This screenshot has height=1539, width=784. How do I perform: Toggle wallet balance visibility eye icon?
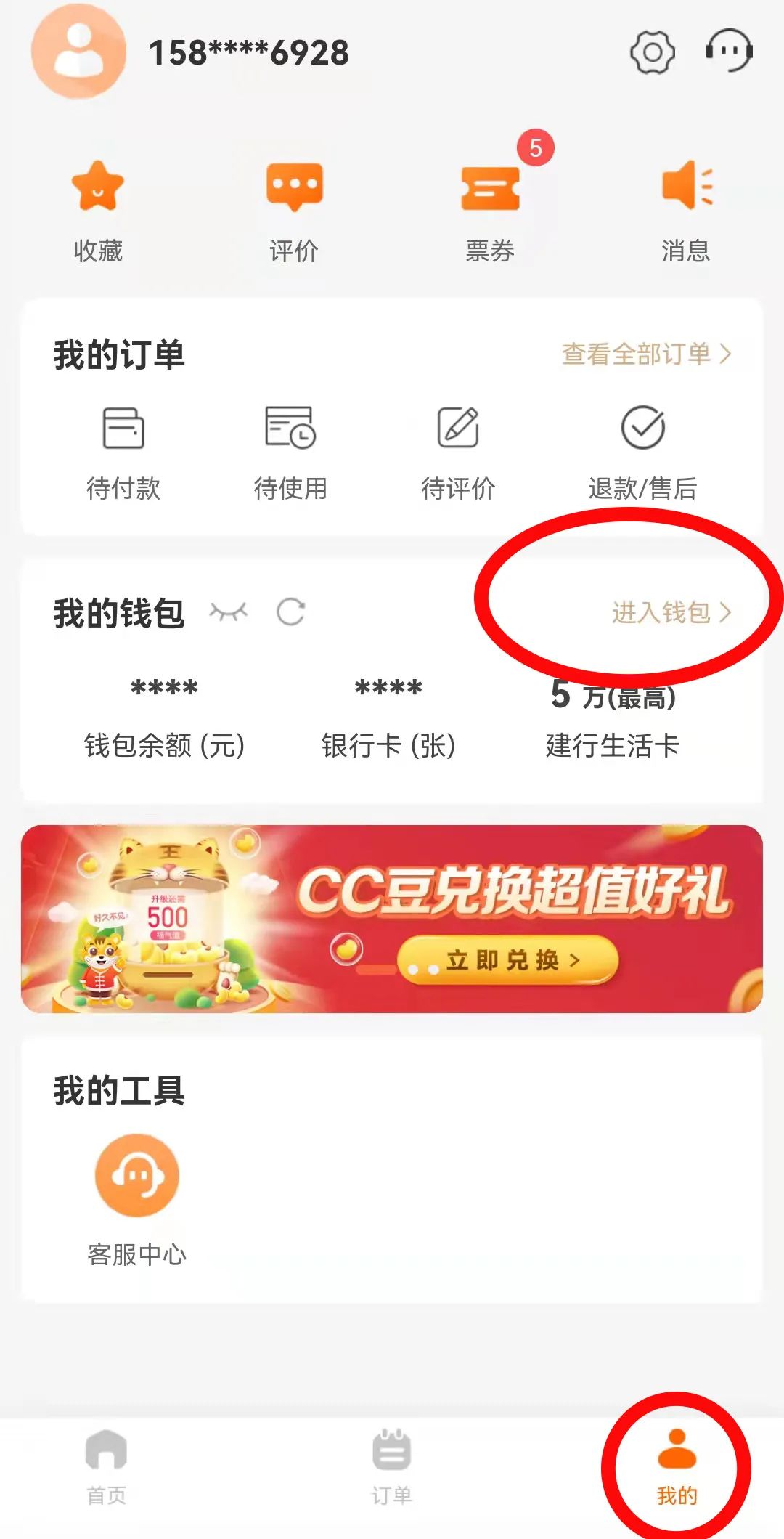click(x=229, y=612)
